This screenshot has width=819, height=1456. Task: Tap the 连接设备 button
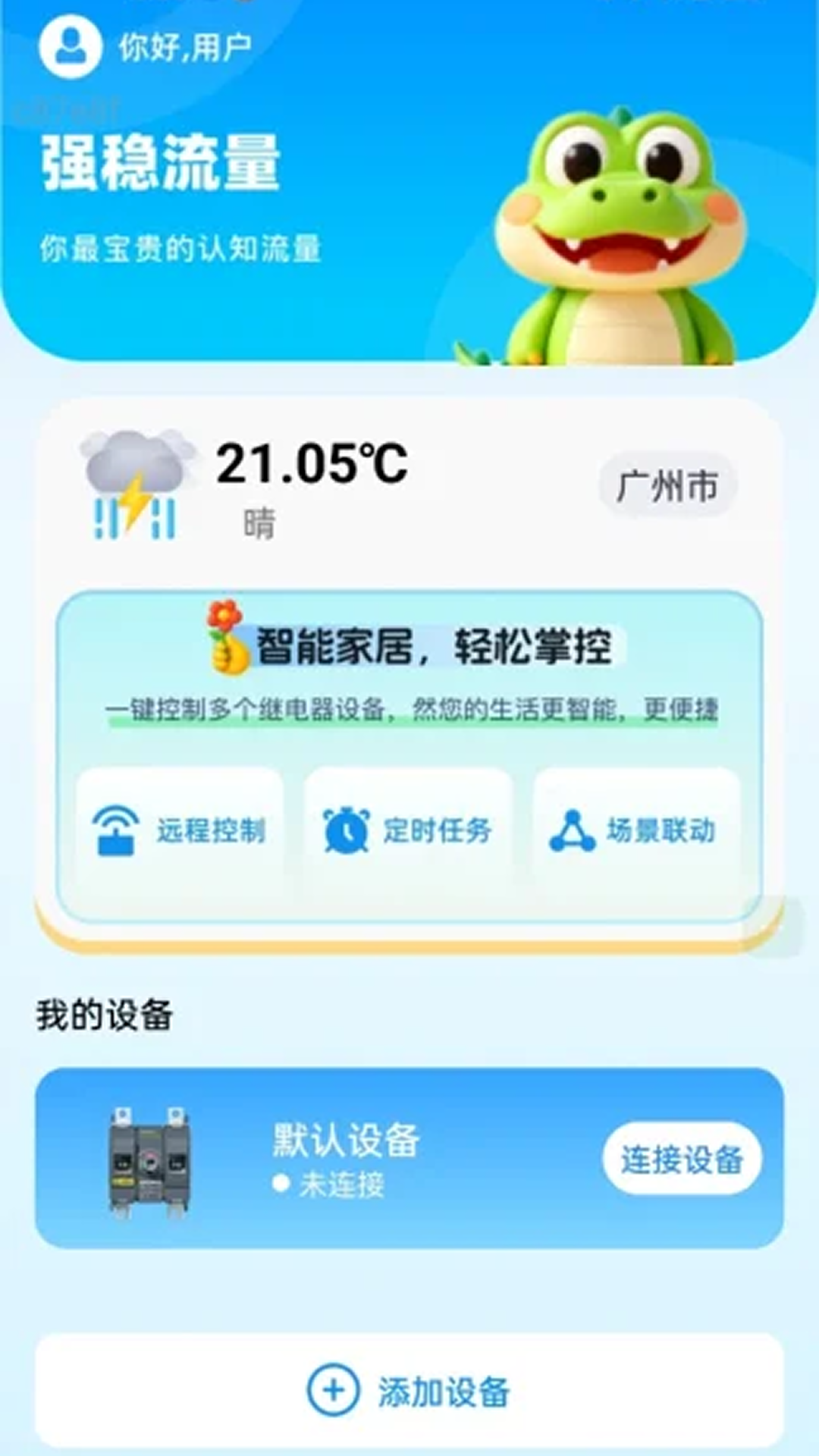tap(682, 1156)
